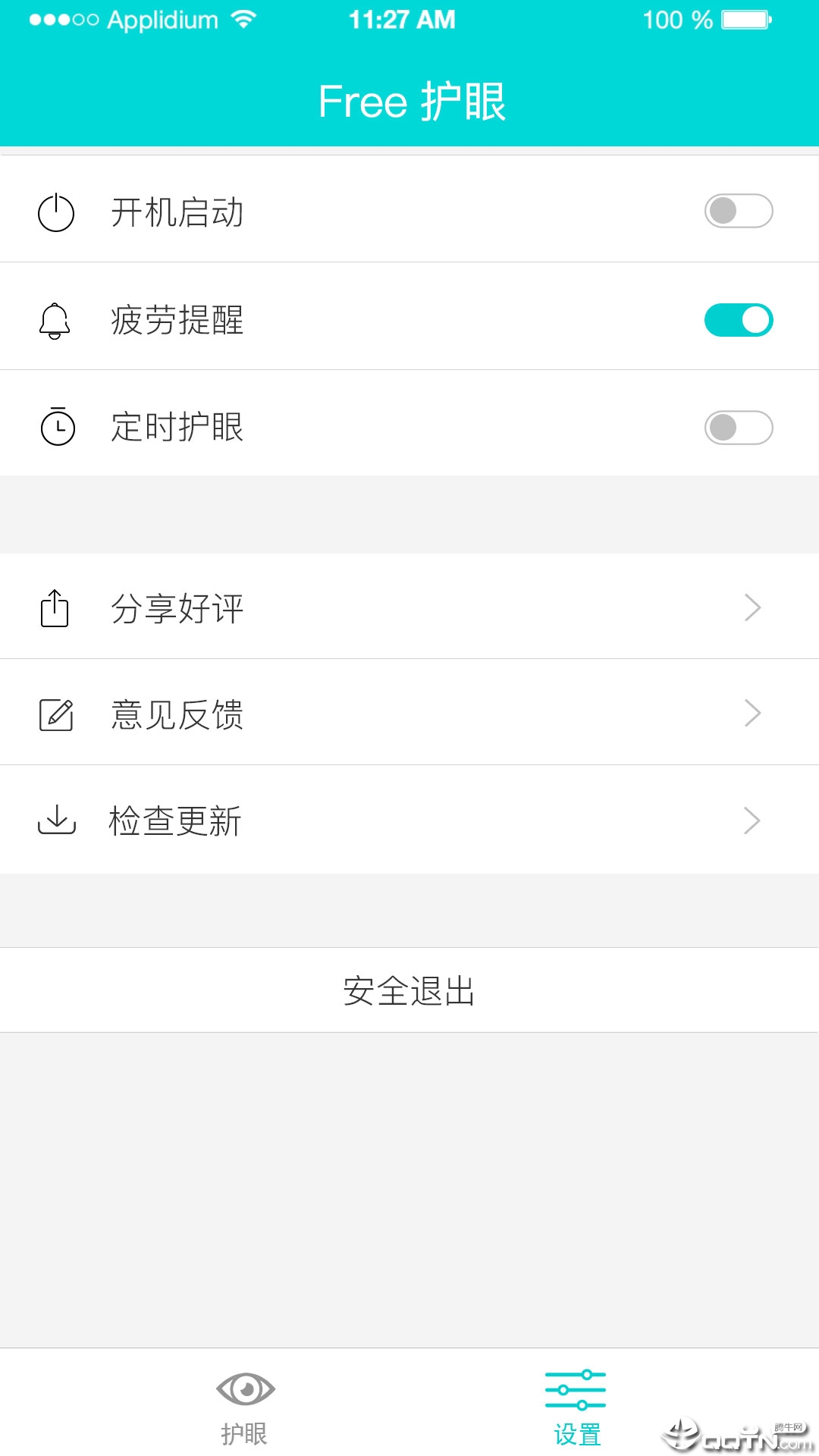Expand the 分享好评 row chevron
The image size is (819, 1456).
[x=752, y=606]
